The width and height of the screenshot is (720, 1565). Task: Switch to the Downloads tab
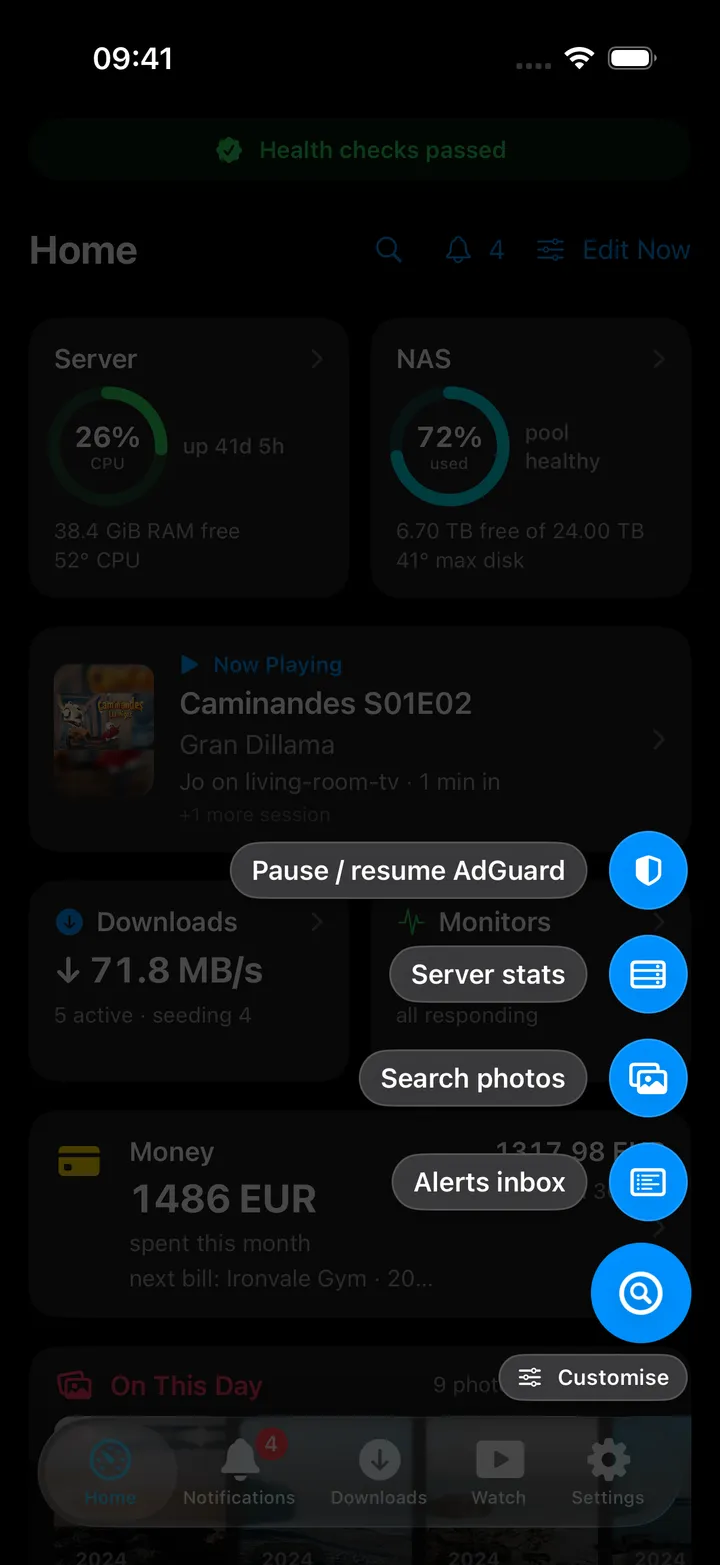coord(379,1472)
